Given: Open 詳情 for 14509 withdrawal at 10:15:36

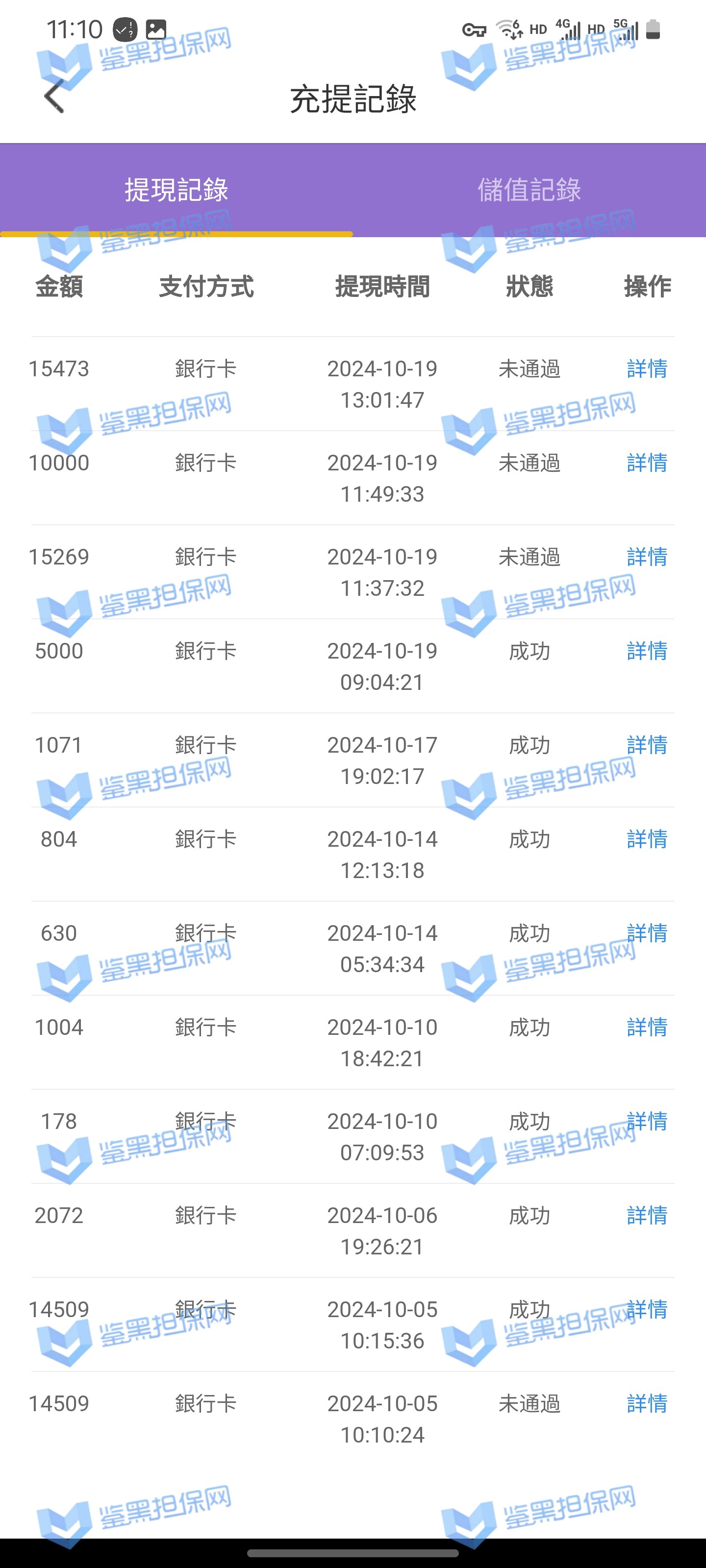Looking at the screenshot, I should point(647,1309).
